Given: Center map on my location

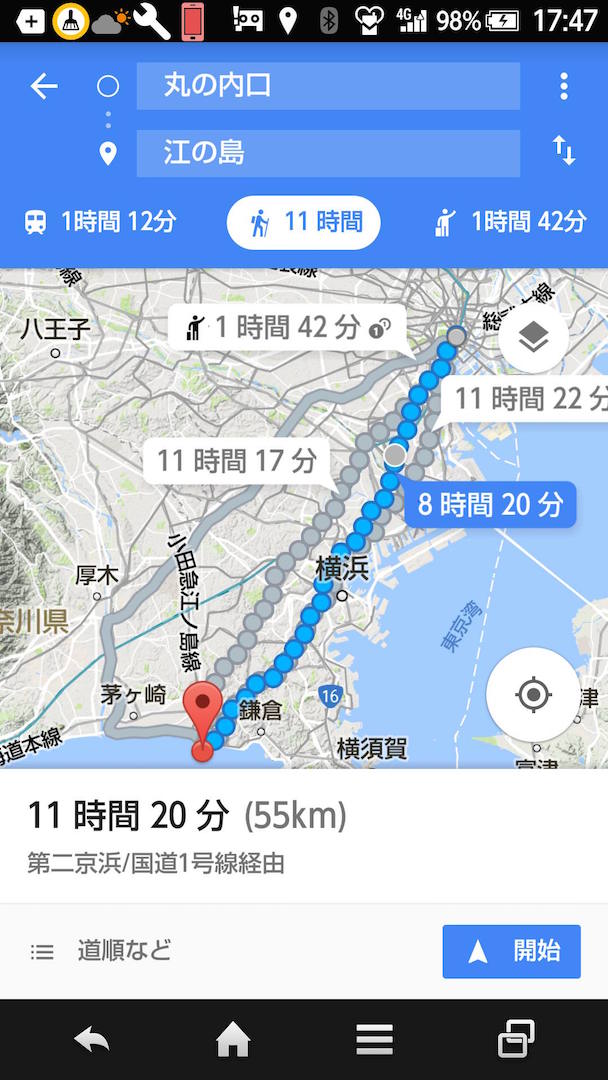Looking at the screenshot, I should pos(533,695).
